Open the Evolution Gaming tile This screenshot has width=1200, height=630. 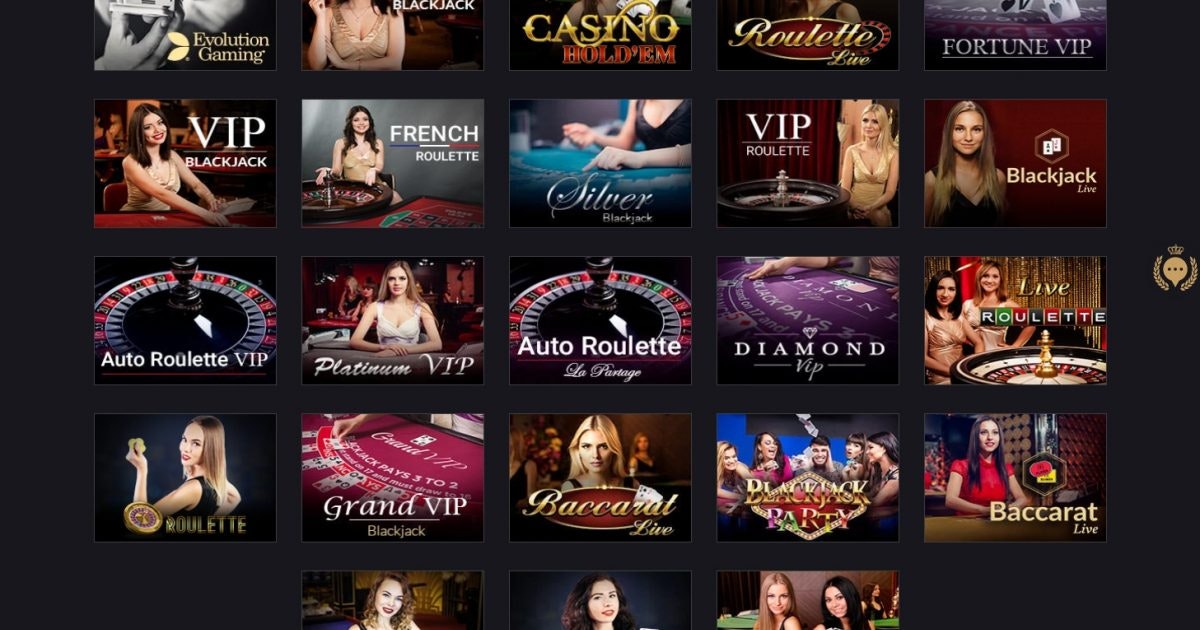(185, 35)
